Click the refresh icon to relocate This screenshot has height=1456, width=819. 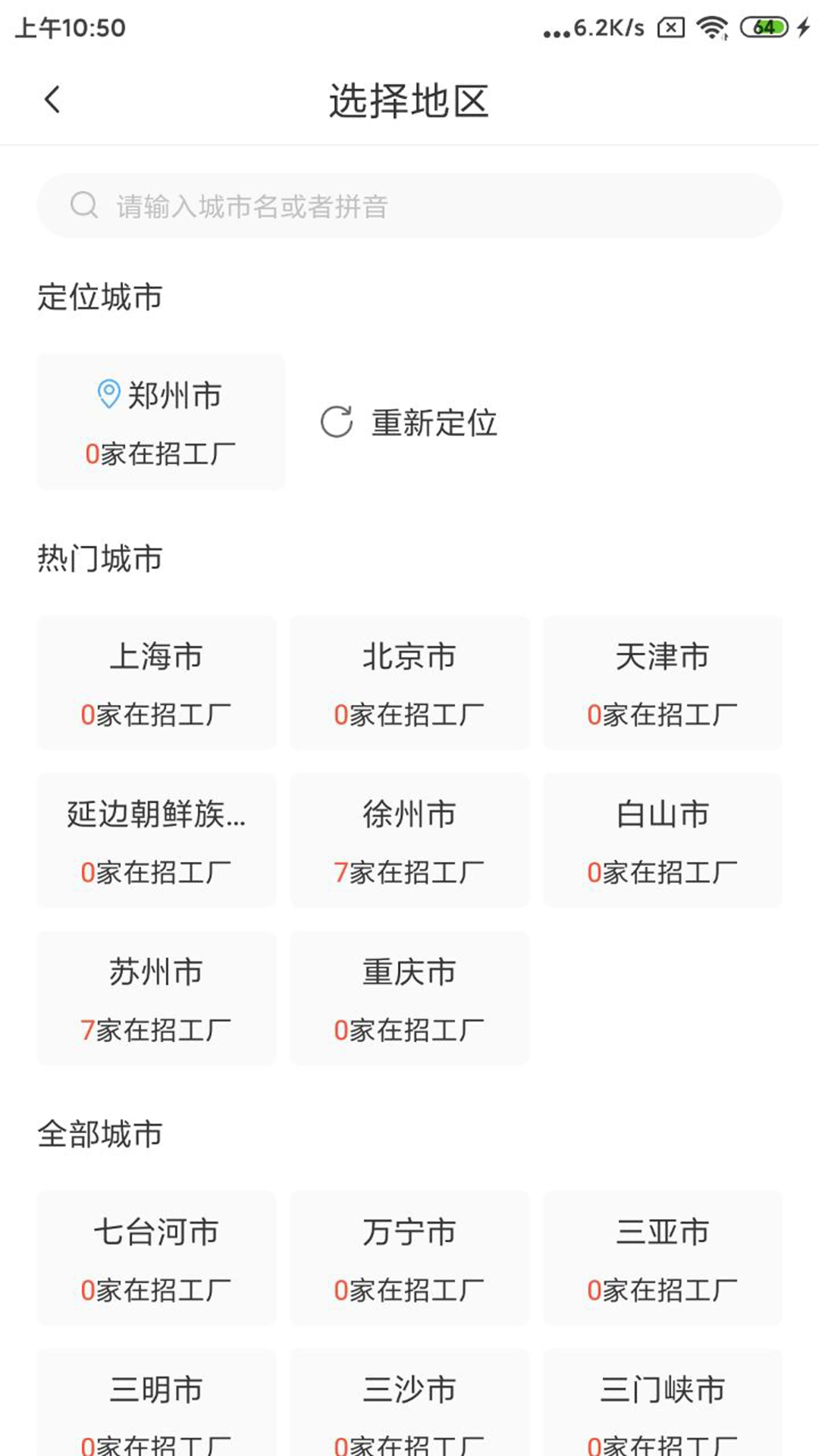pyautogui.click(x=336, y=422)
